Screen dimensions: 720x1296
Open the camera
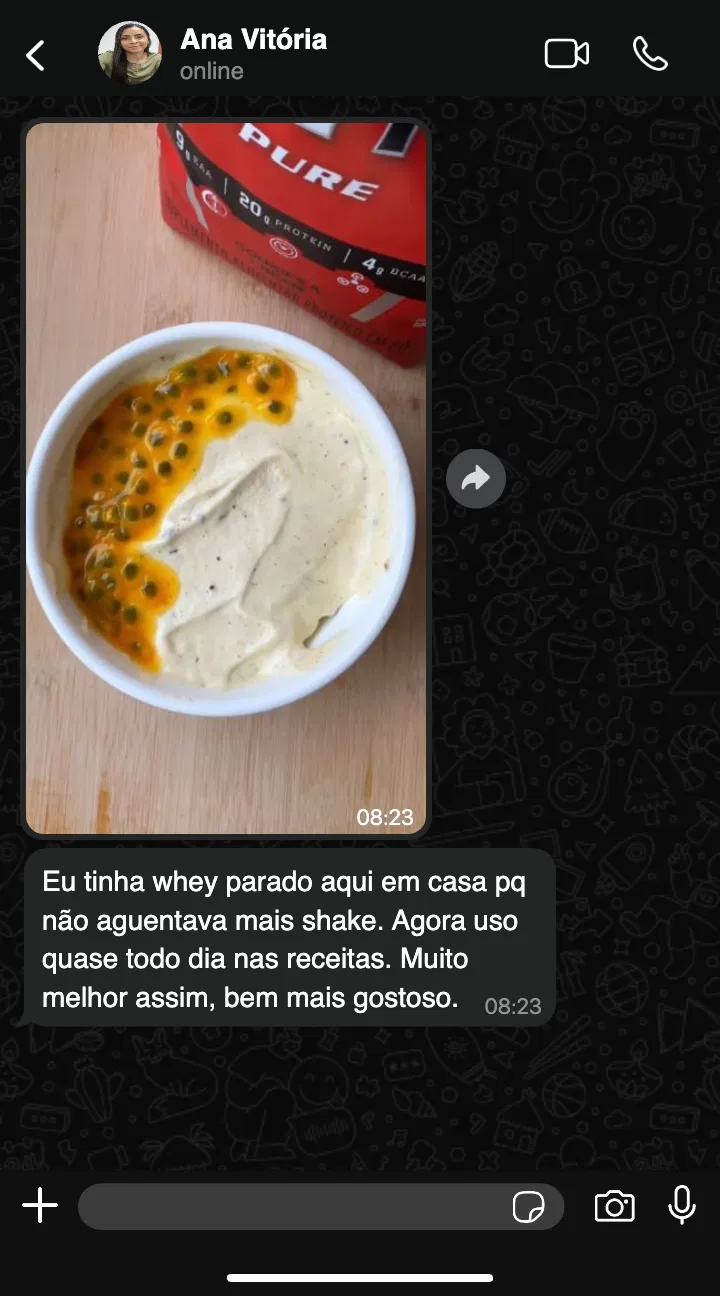pos(614,1206)
